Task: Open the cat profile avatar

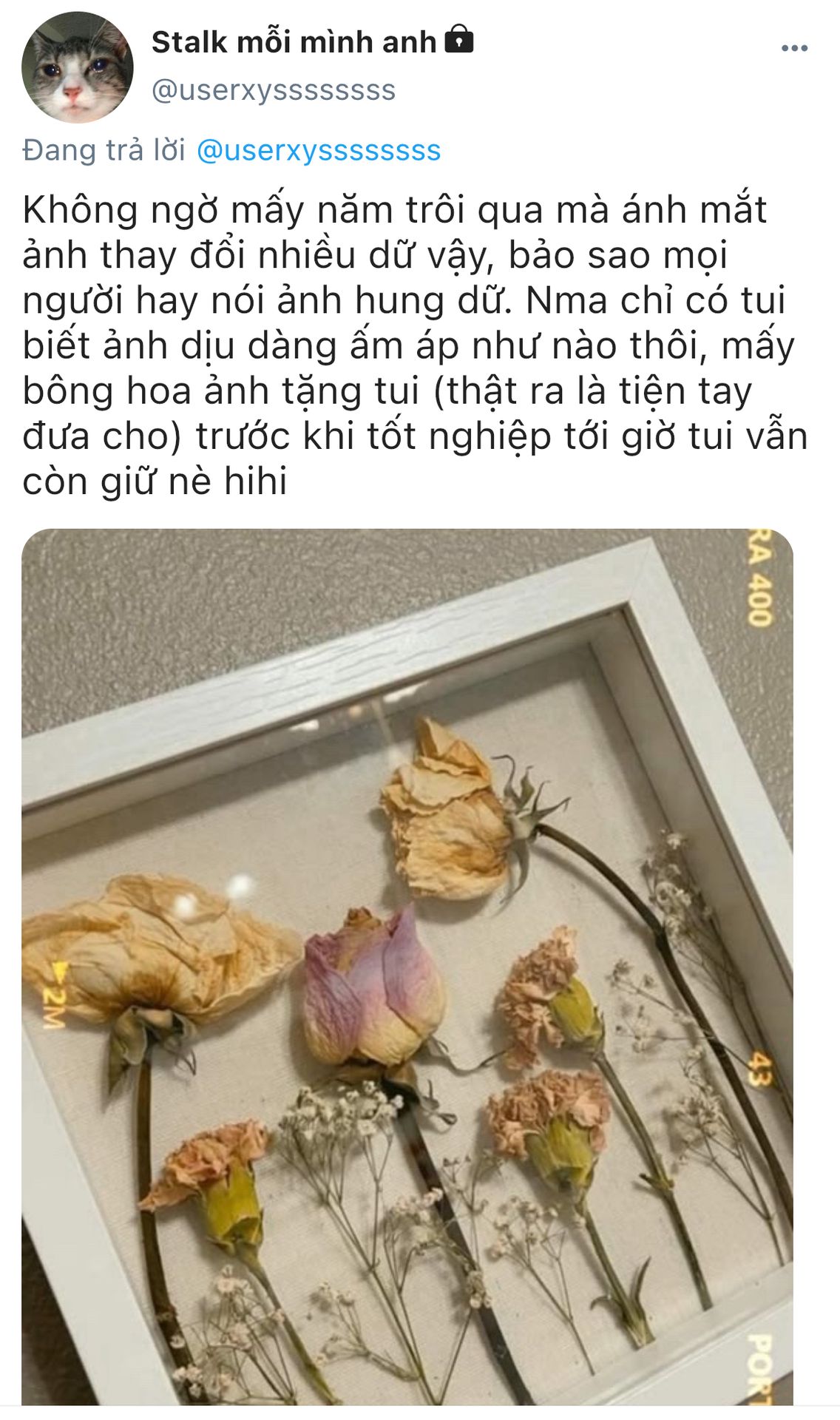Action: coord(78,67)
